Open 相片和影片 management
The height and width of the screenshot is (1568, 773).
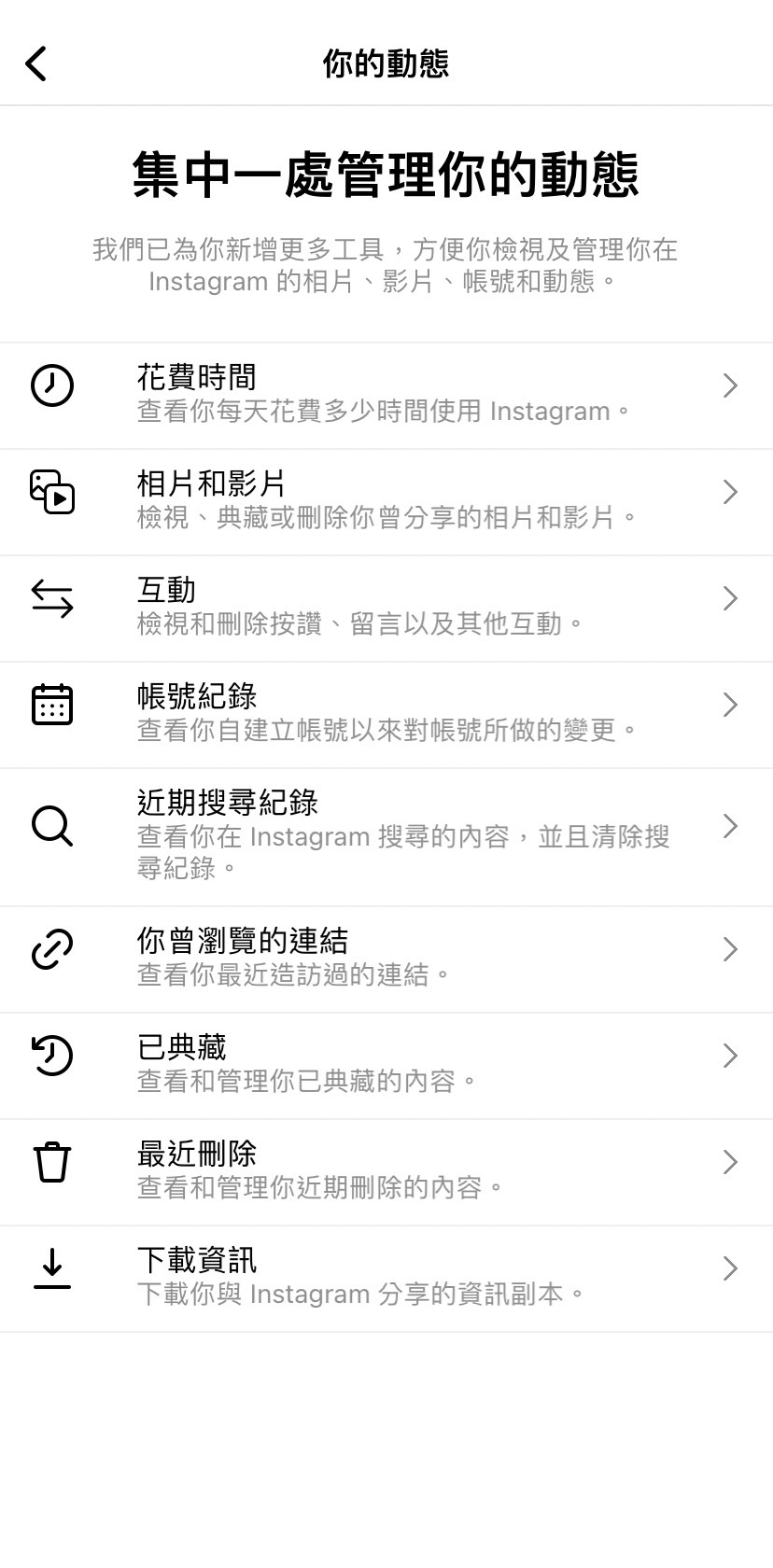click(x=386, y=501)
